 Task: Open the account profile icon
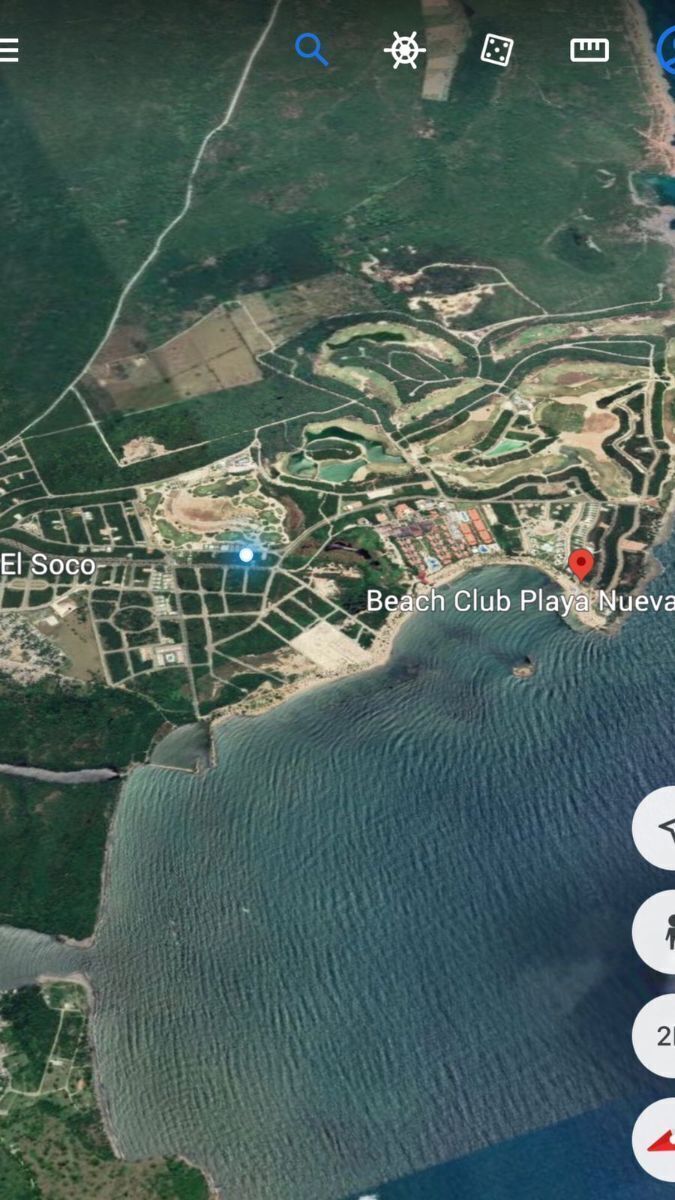(x=666, y=50)
